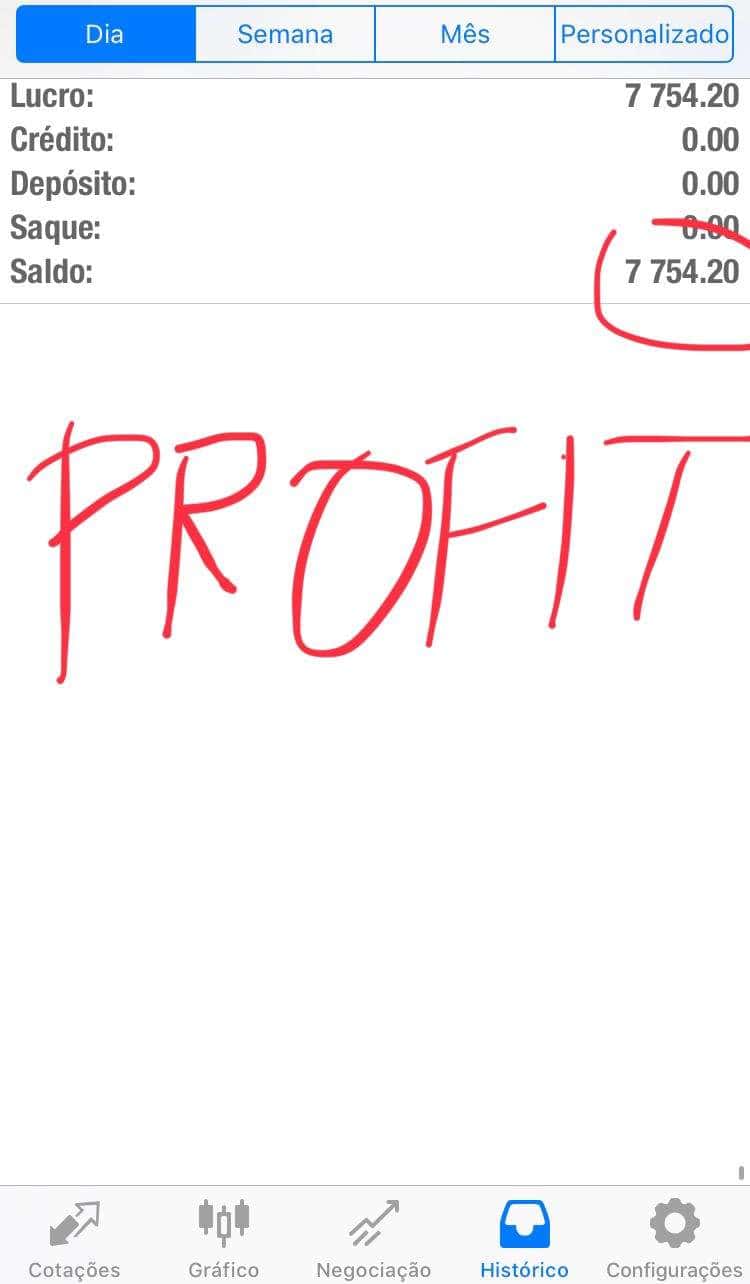750x1284 pixels.
Task: Select the Dia period segment
Action: click(105, 34)
